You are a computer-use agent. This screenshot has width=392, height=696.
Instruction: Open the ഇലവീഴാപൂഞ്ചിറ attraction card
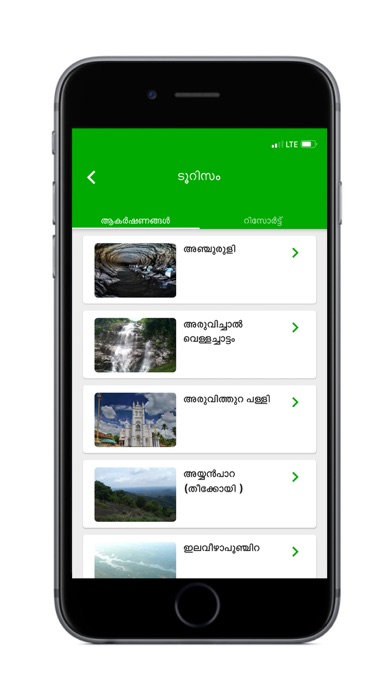199,556
